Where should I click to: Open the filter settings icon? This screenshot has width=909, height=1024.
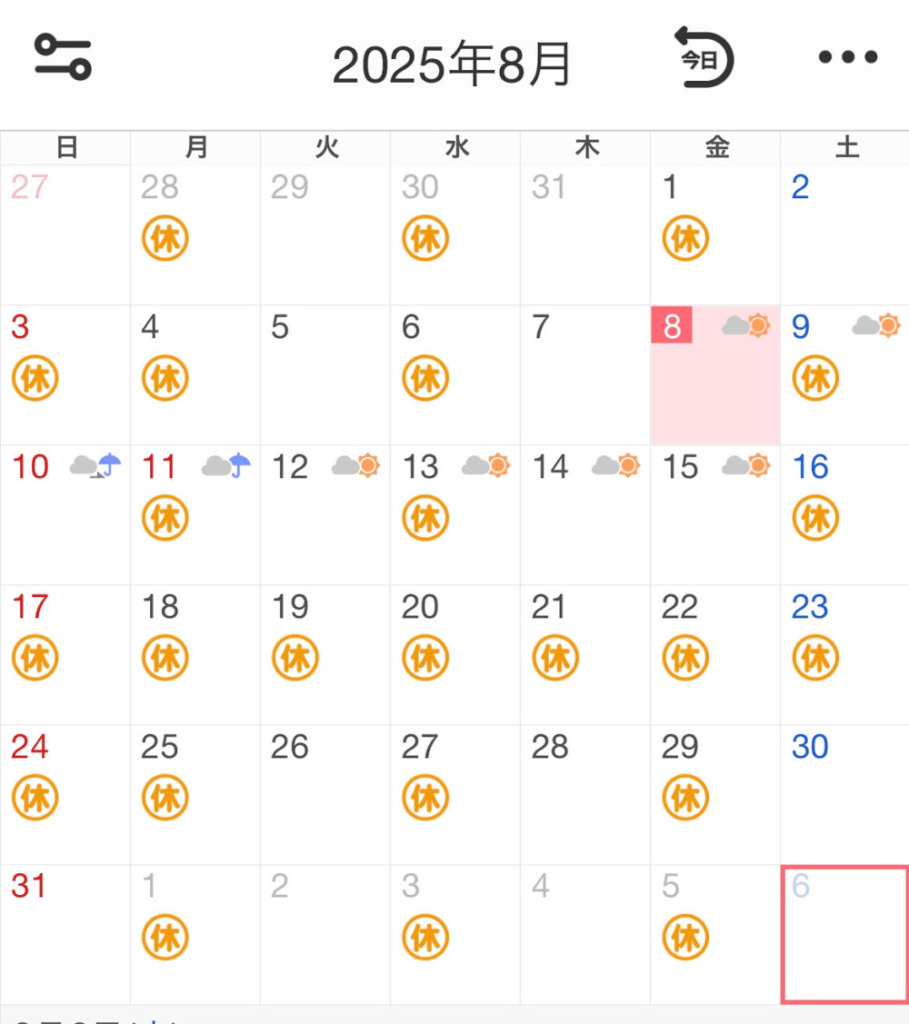pos(63,57)
